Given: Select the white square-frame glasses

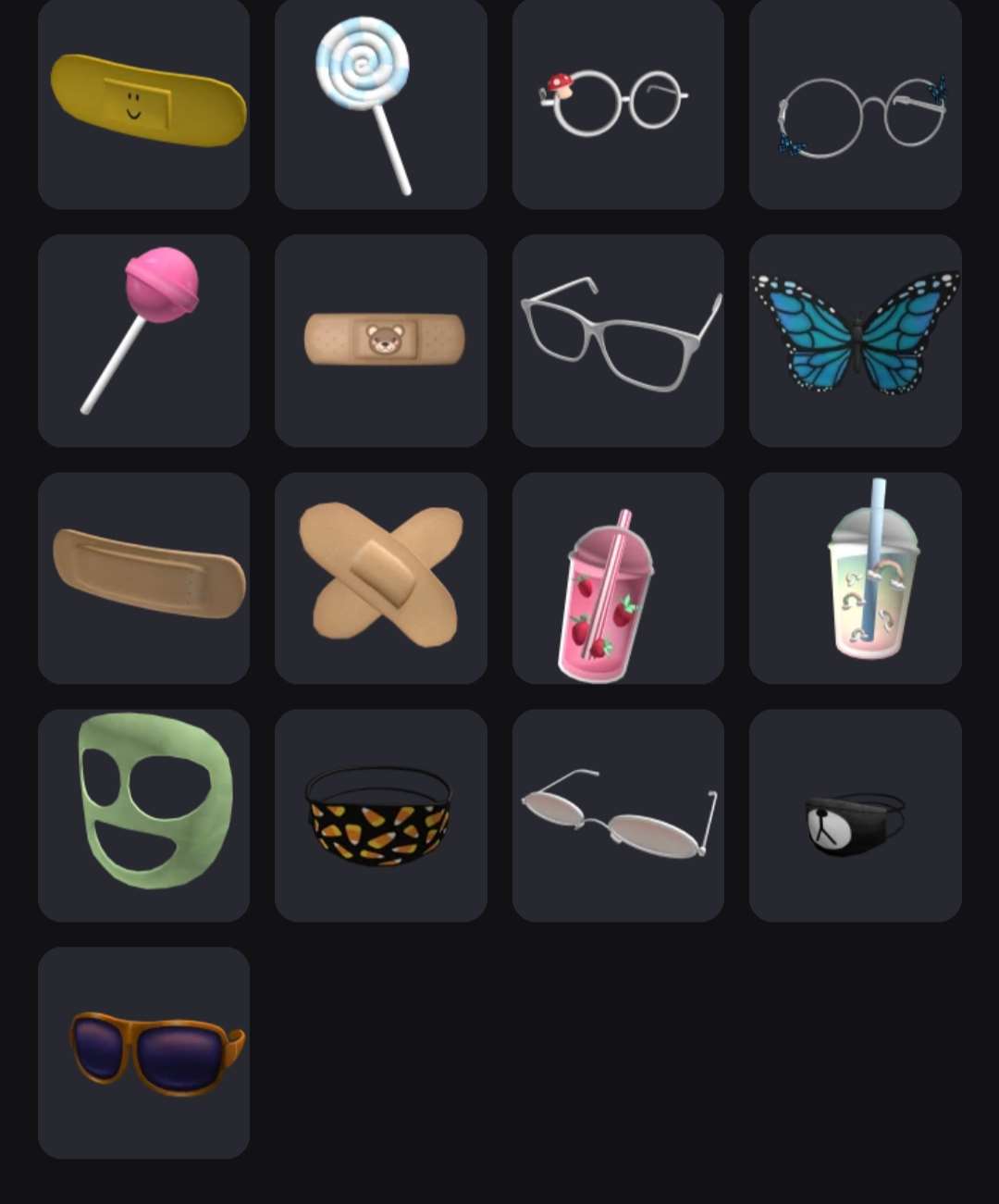Looking at the screenshot, I should (x=618, y=340).
